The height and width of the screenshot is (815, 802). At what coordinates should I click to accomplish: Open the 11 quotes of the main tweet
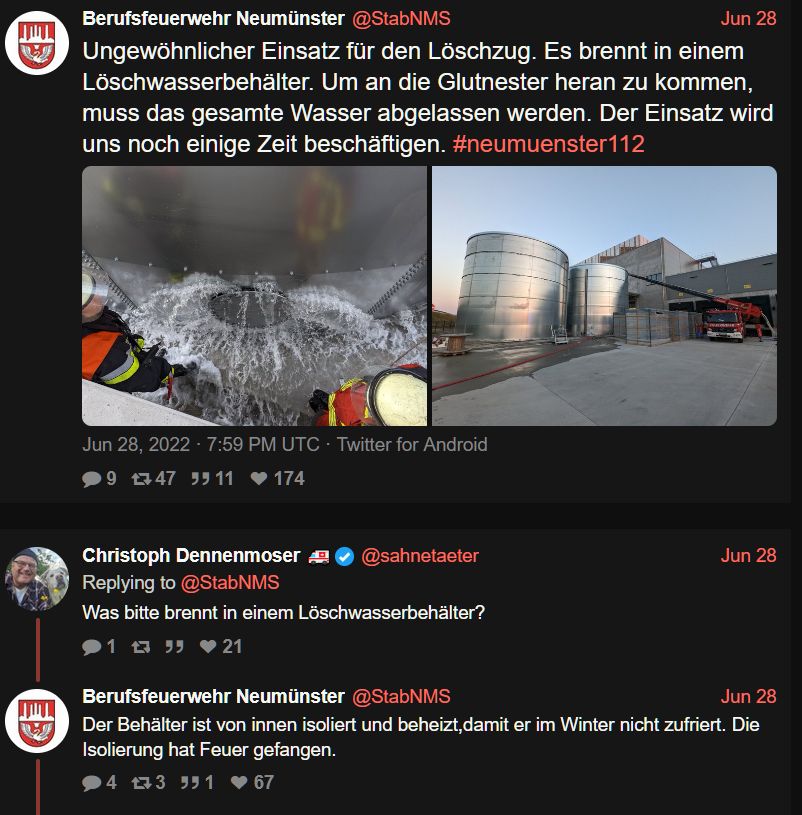click(211, 479)
